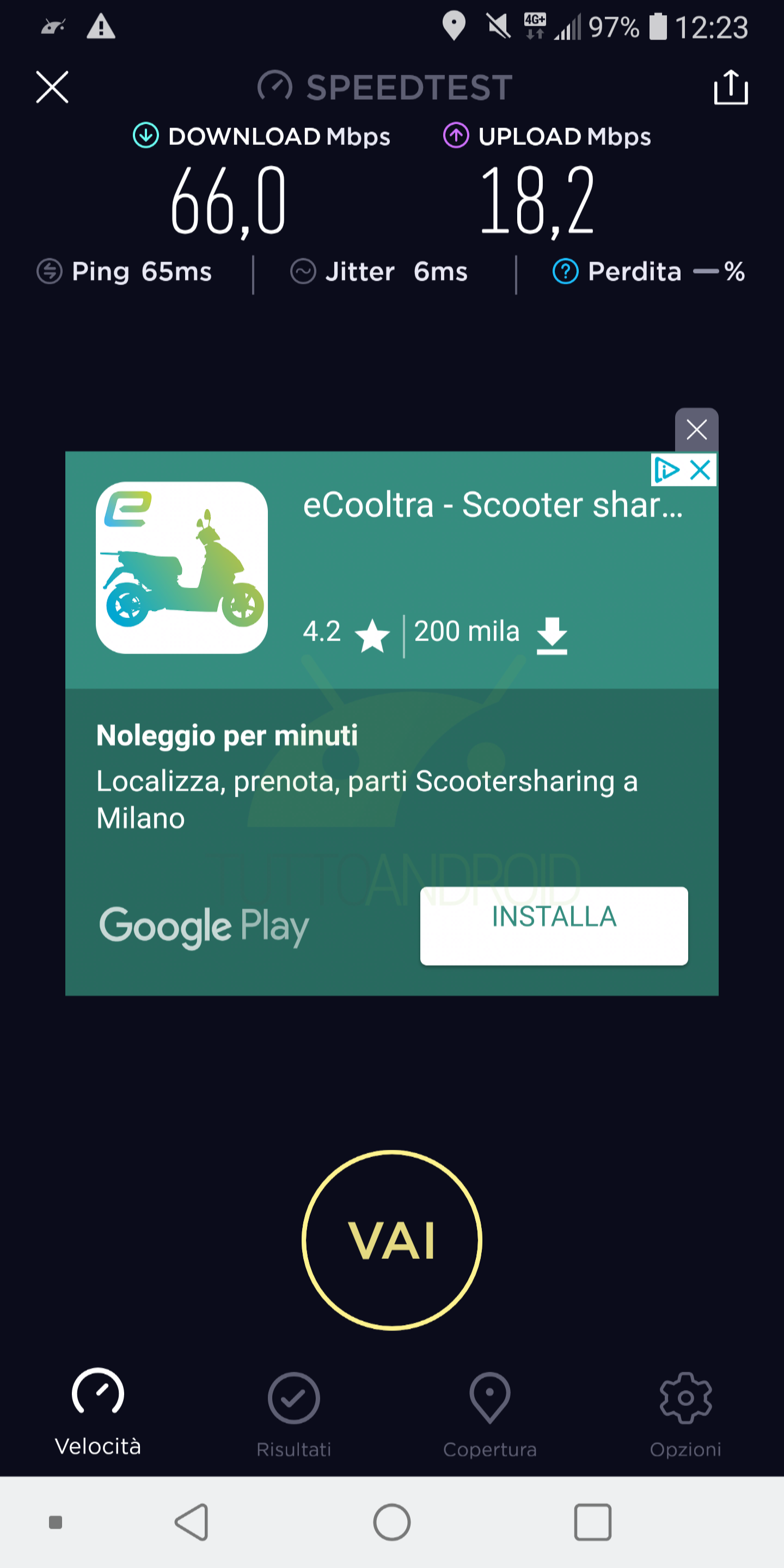Start a new test with VAI
This screenshot has width=784, height=1568.
pyautogui.click(x=392, y=1240)
